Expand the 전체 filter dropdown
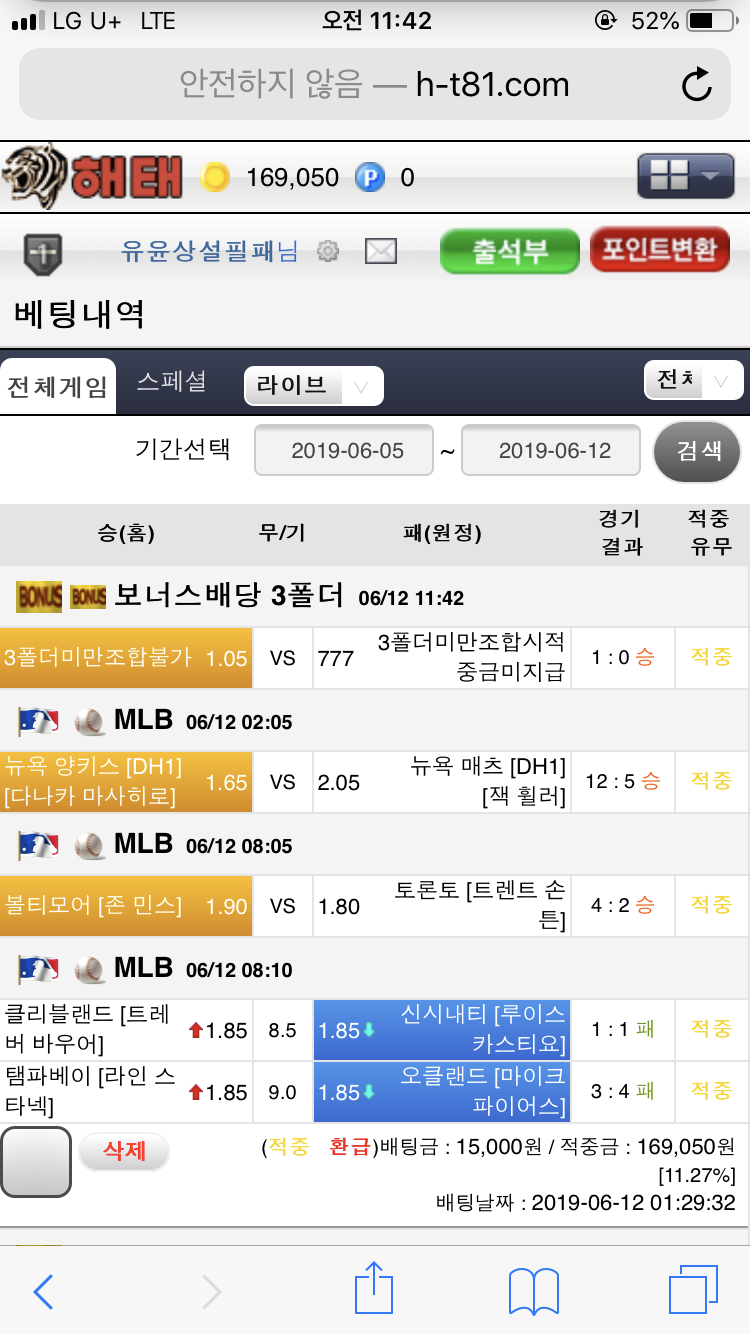The image size is (750, 1334). [694, 381]
